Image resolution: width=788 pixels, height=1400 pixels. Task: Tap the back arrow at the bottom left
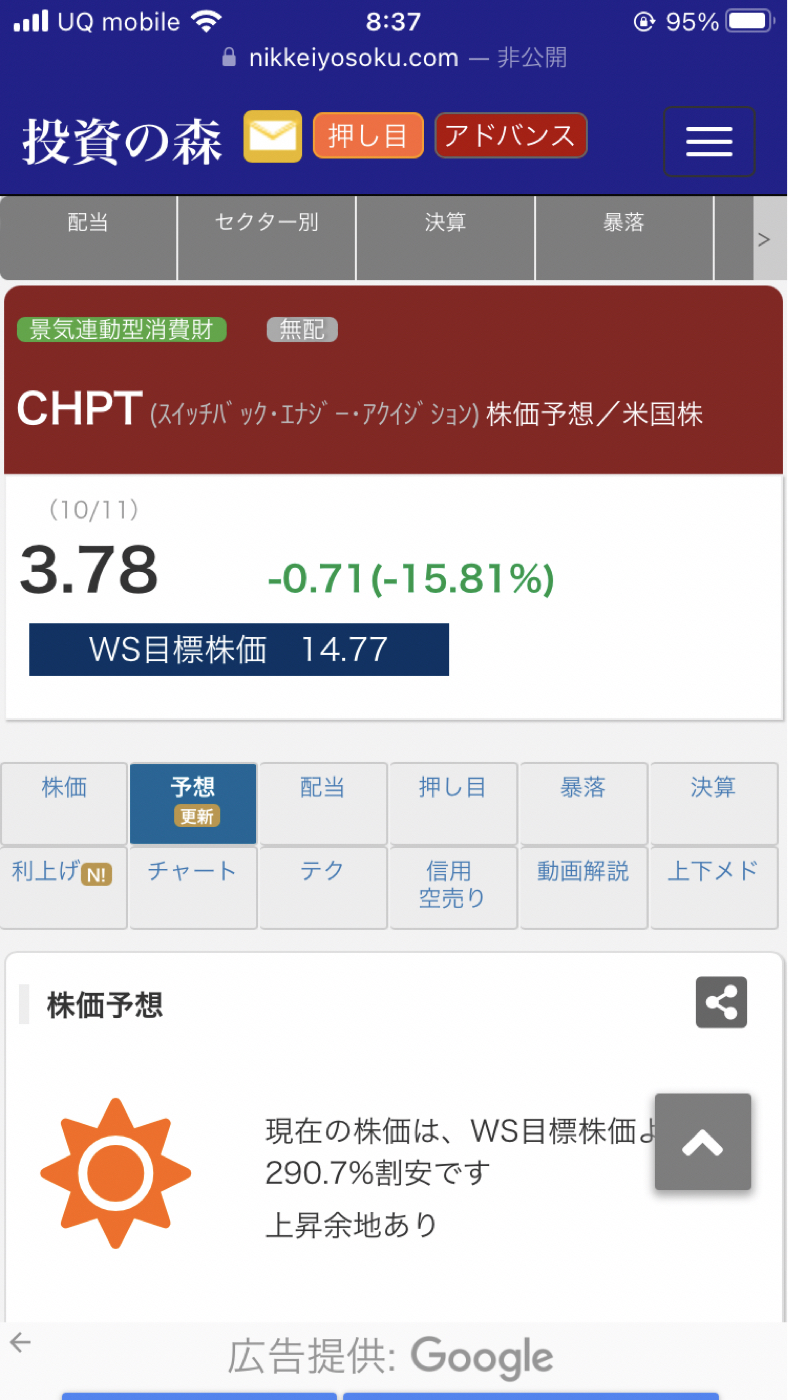pos(21,1343)
